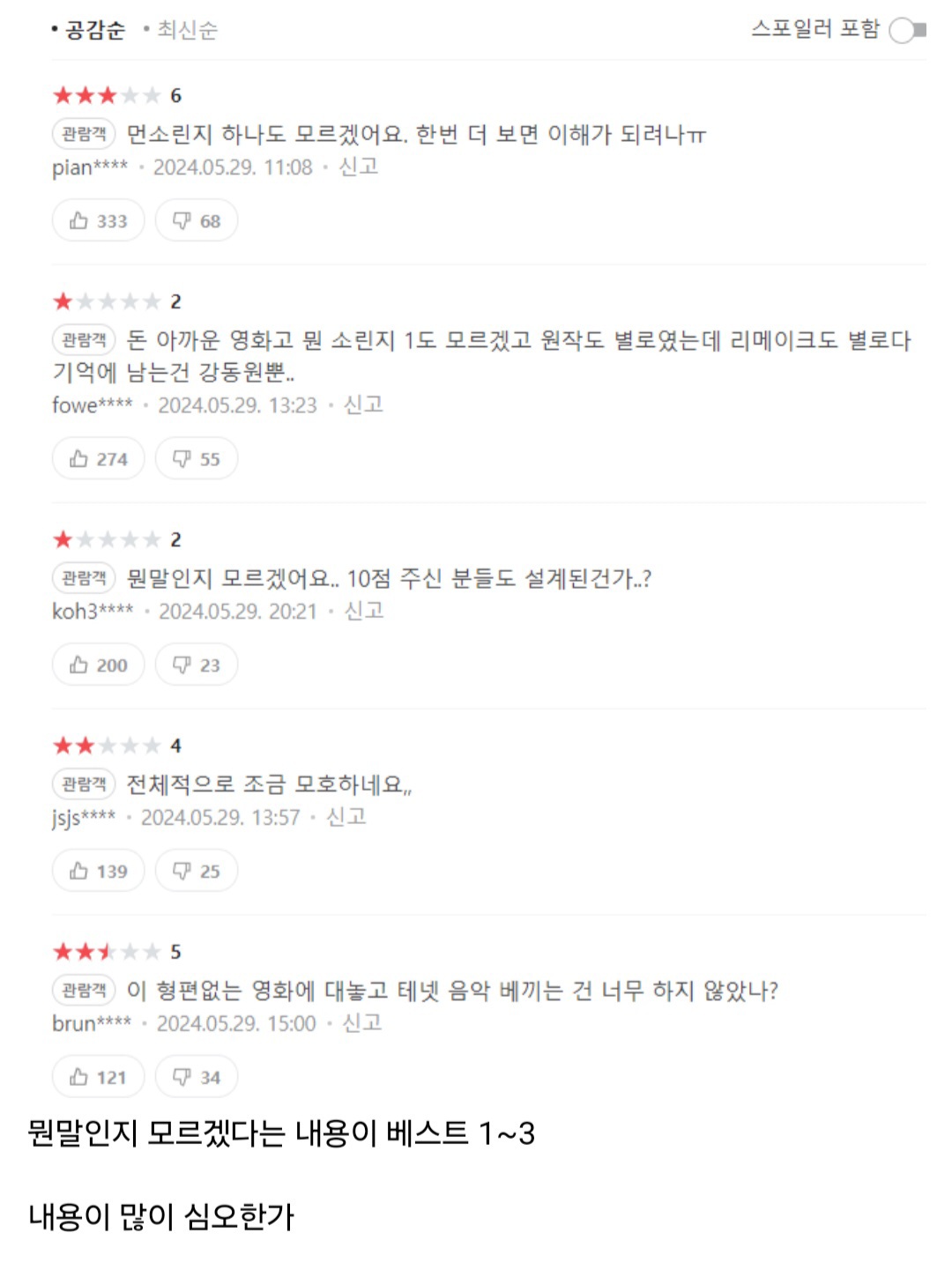Viewport: 952px width, 1270px height.
Task: Toggle the 스포일러 포함 switch
Action: [x=907, y=31]
